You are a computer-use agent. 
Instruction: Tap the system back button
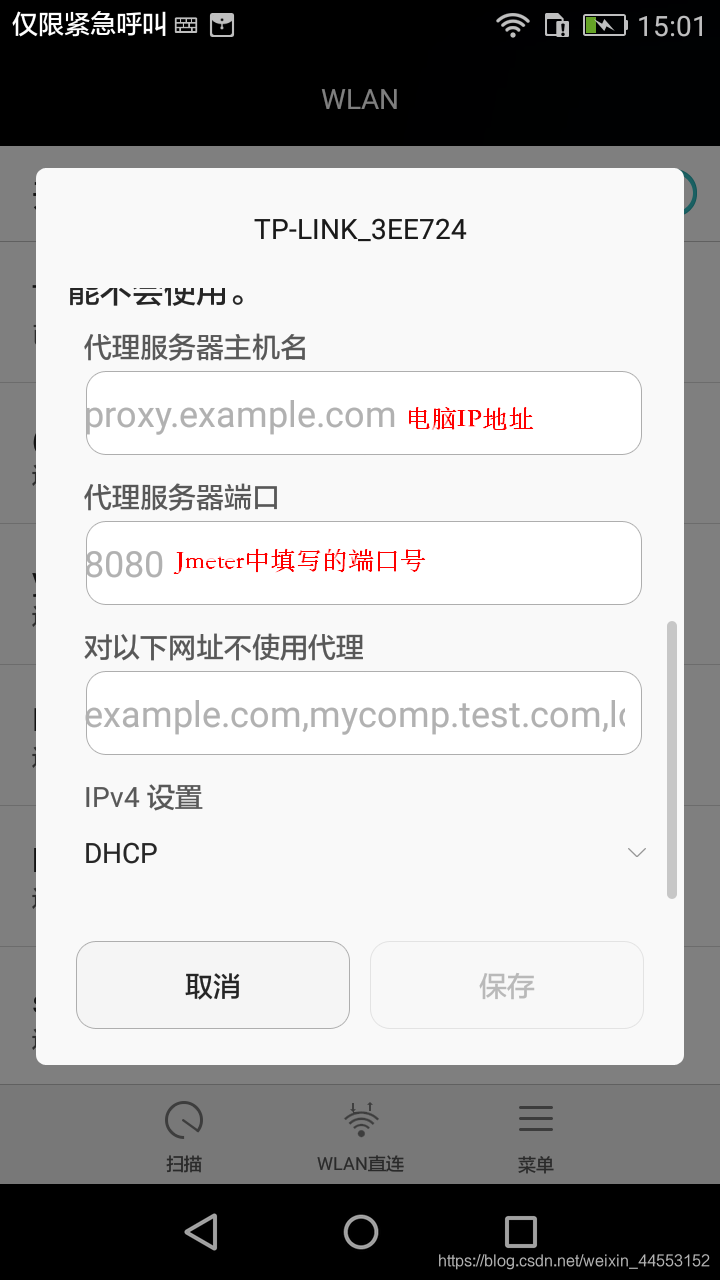coord(201,1232)
